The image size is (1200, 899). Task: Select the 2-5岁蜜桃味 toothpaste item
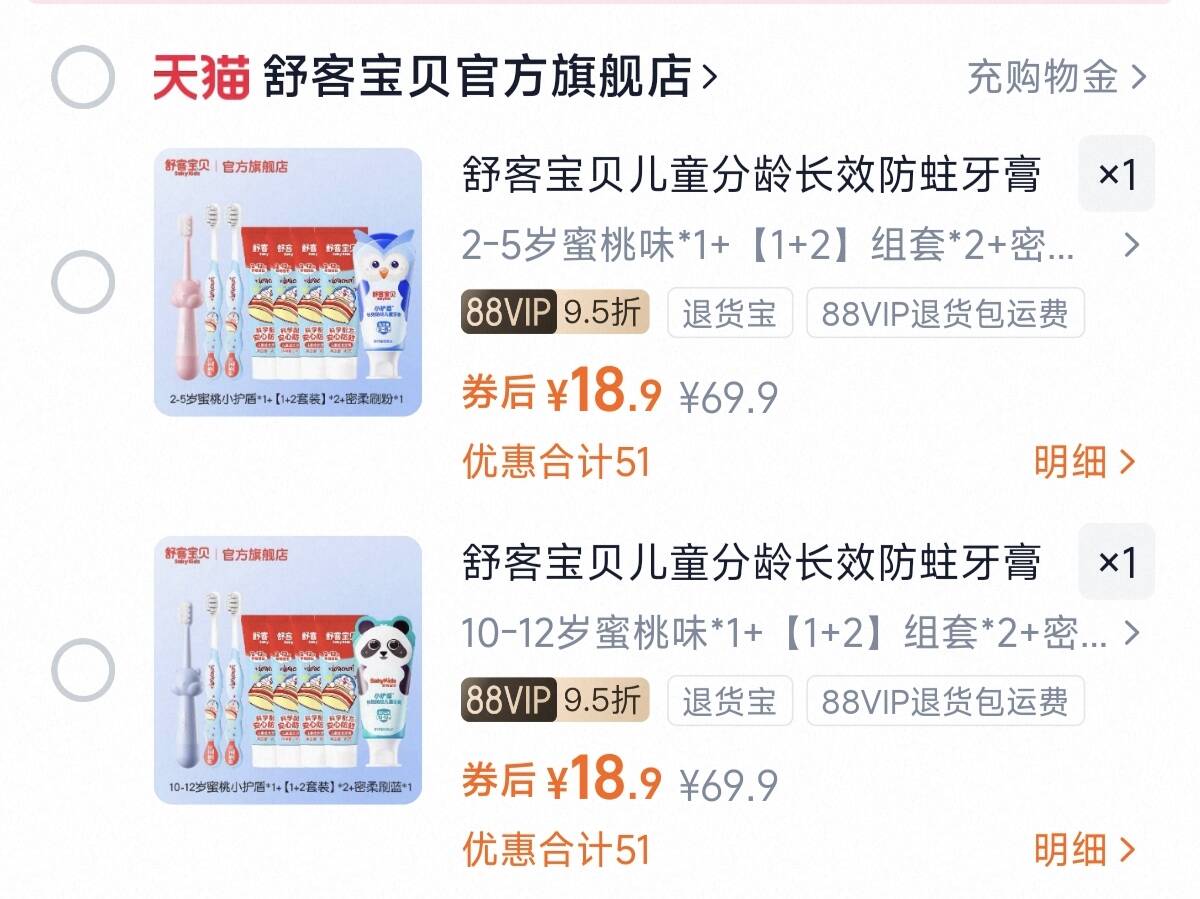83,281
